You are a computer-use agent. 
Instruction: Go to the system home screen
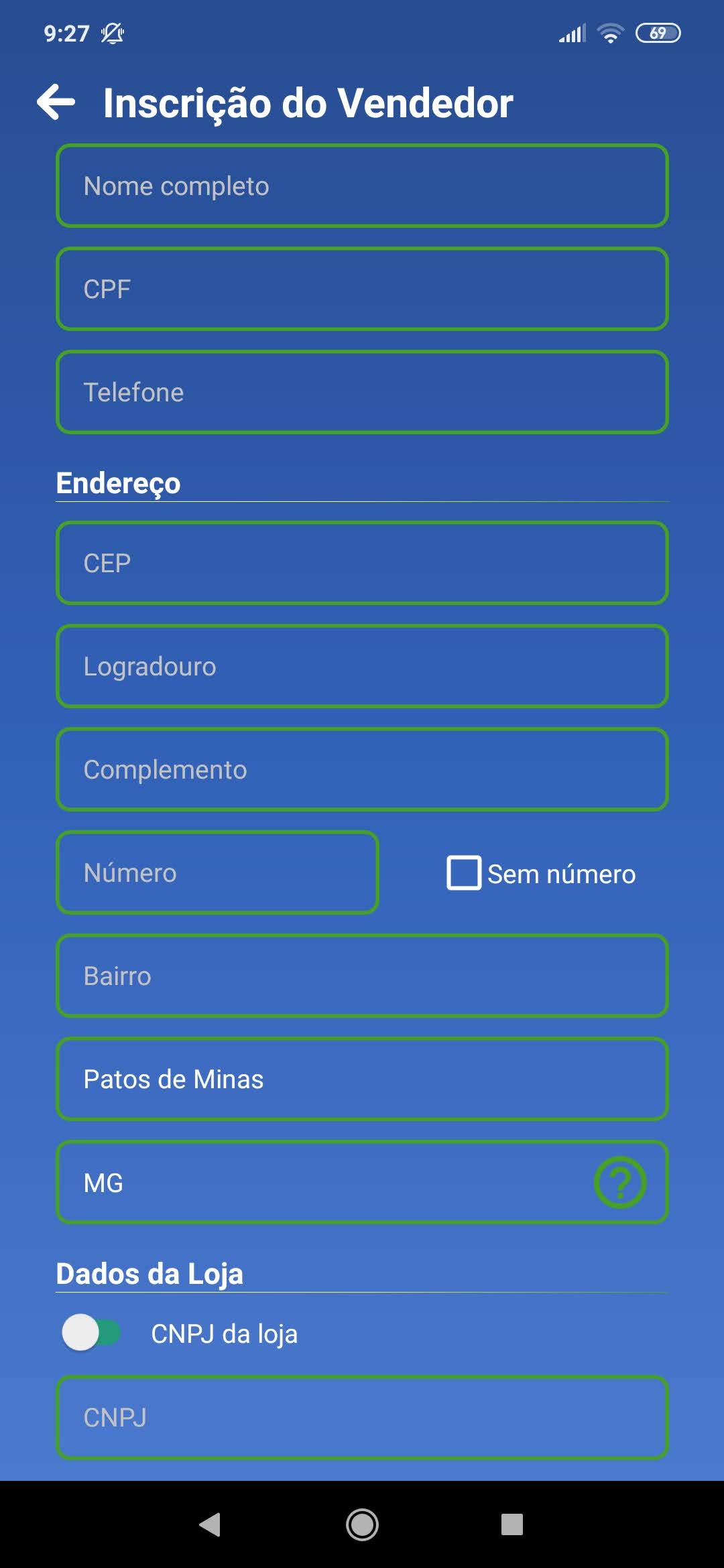[362, 1525]
